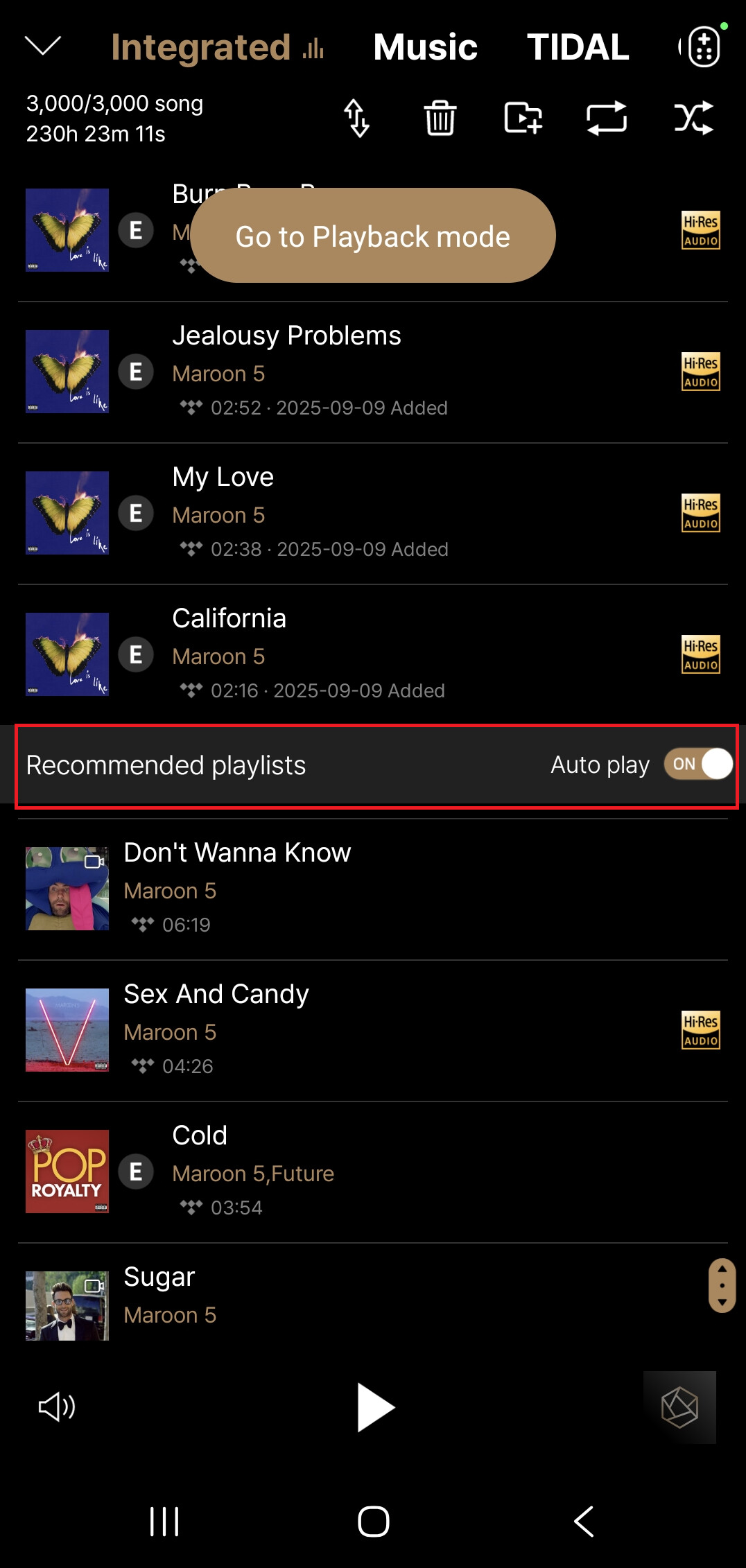
Task: Tap Go to Playback mode button
Action: 373,236
